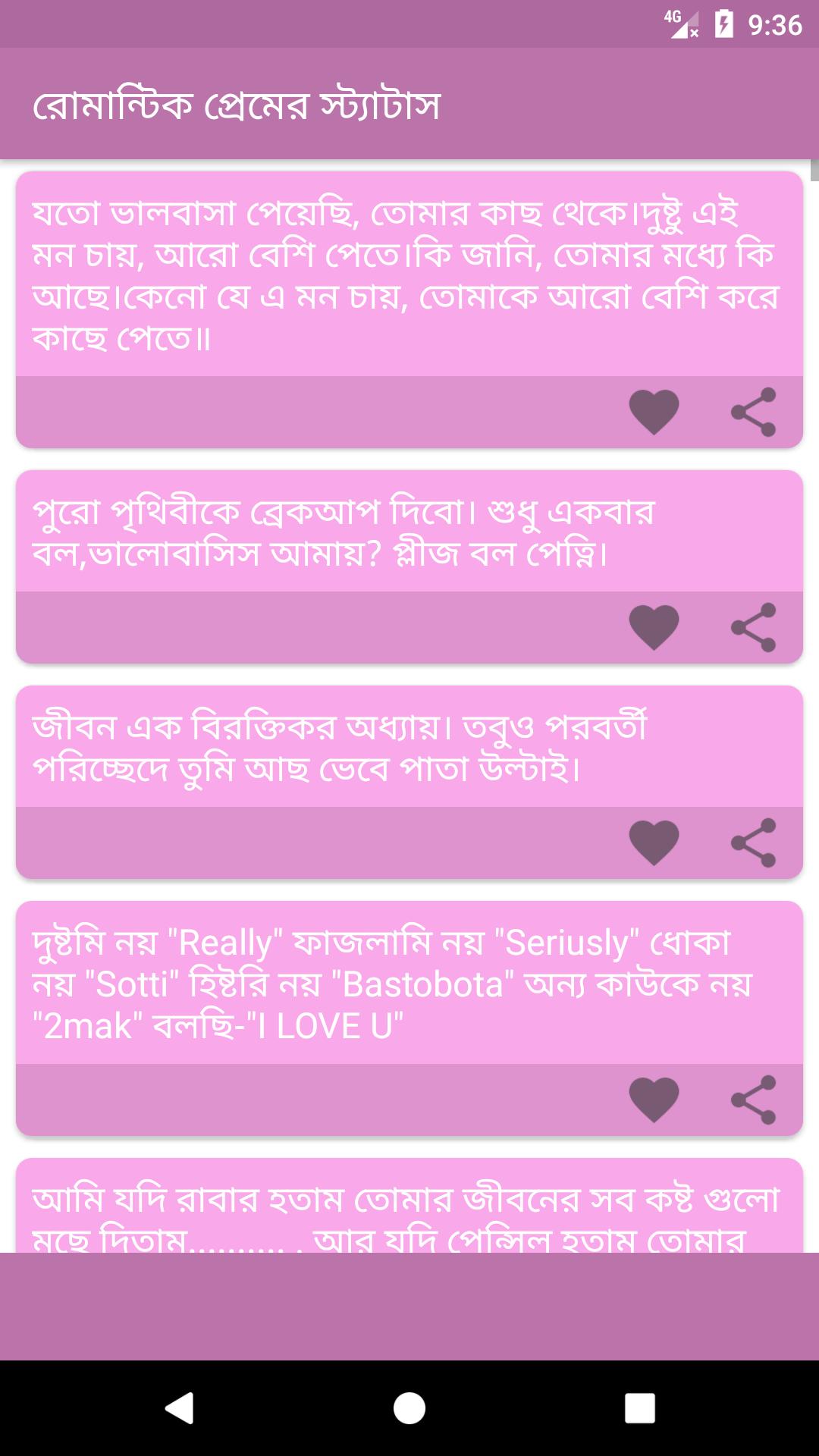Image resolution: width=819 pixels, height=1456 pixels.
Task: Like the status ending with "I LOVE U"
Action: pos(654,1100)
